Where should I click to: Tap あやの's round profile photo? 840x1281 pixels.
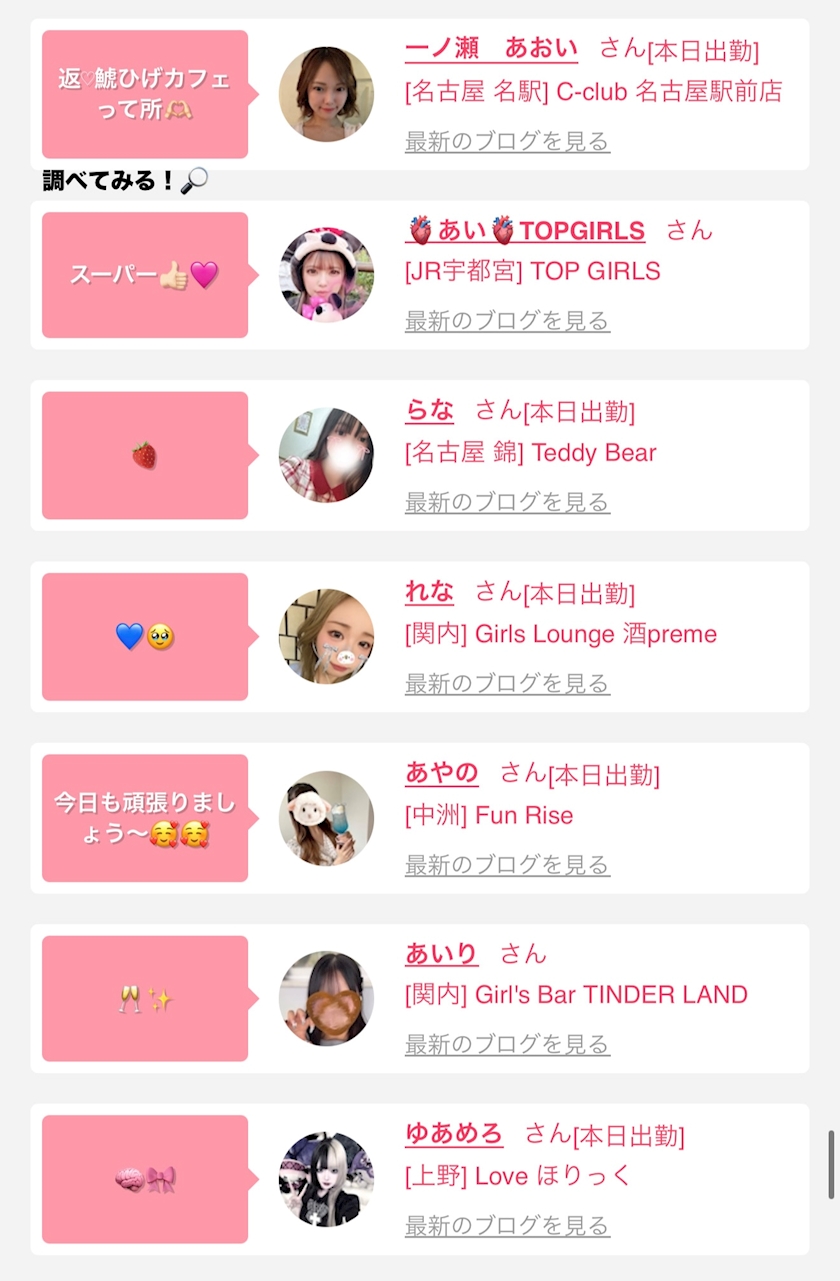(326, 818)
